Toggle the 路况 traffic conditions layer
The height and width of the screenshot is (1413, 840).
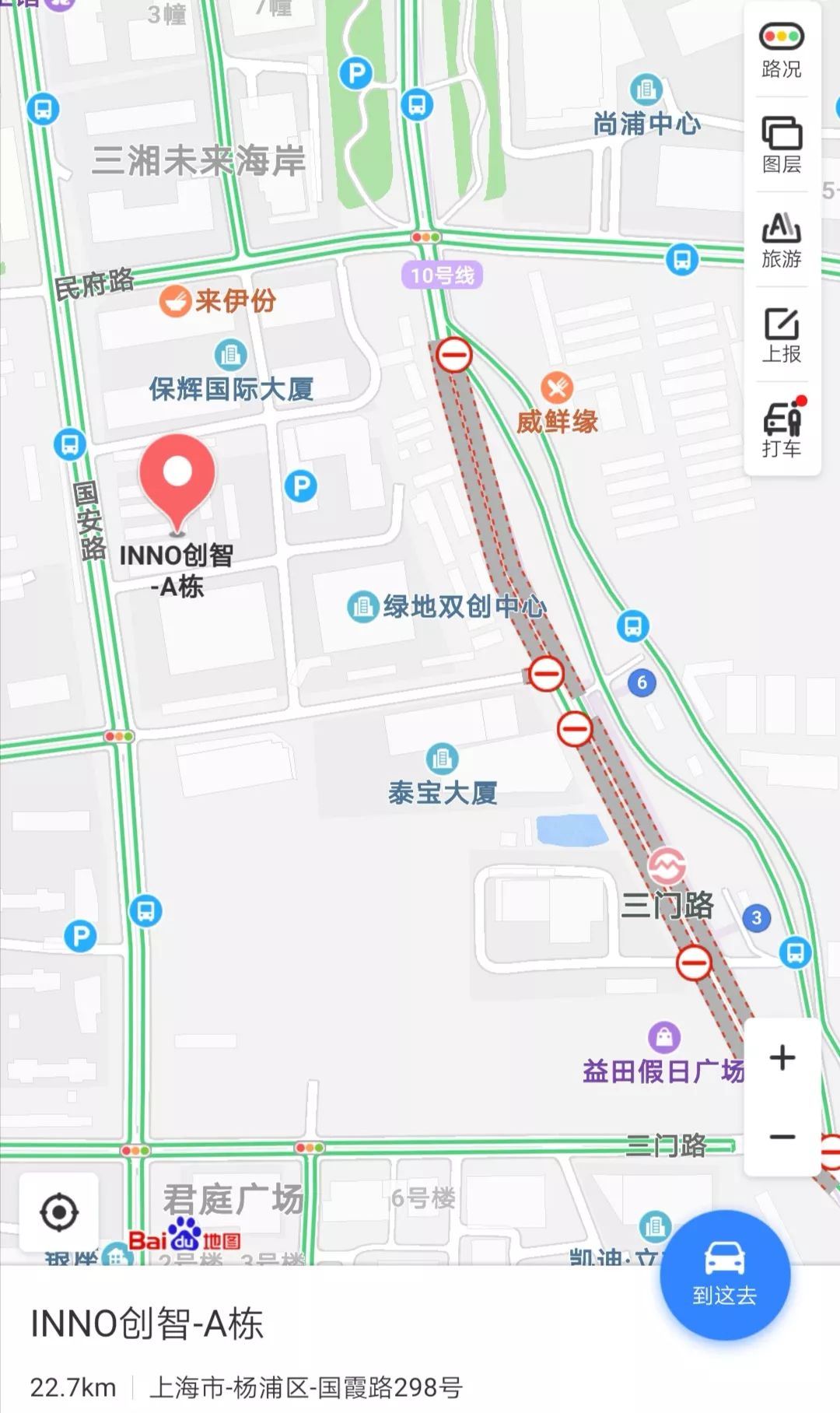(x=781, y=47)
